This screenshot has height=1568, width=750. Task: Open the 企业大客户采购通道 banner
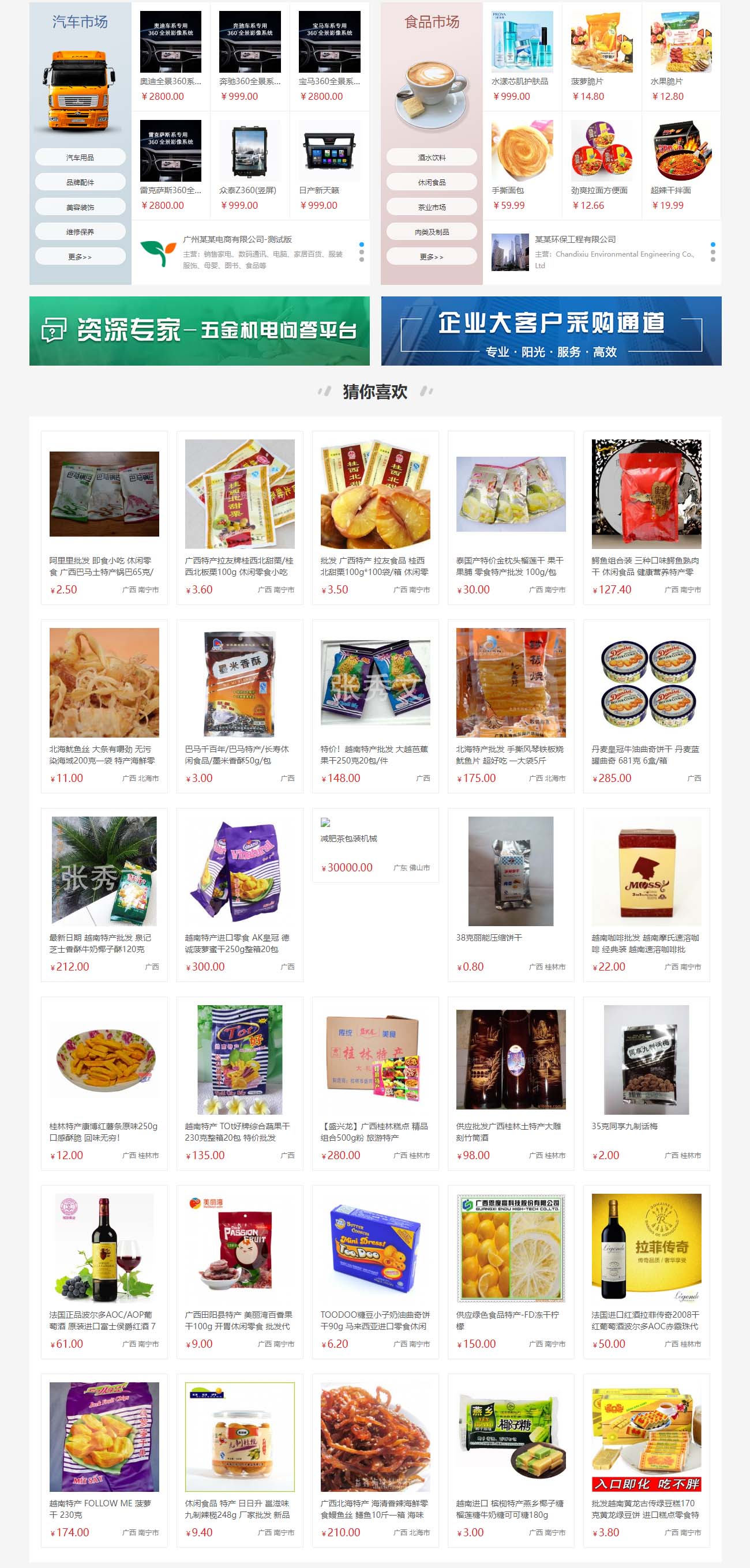[x=551, y=330]
